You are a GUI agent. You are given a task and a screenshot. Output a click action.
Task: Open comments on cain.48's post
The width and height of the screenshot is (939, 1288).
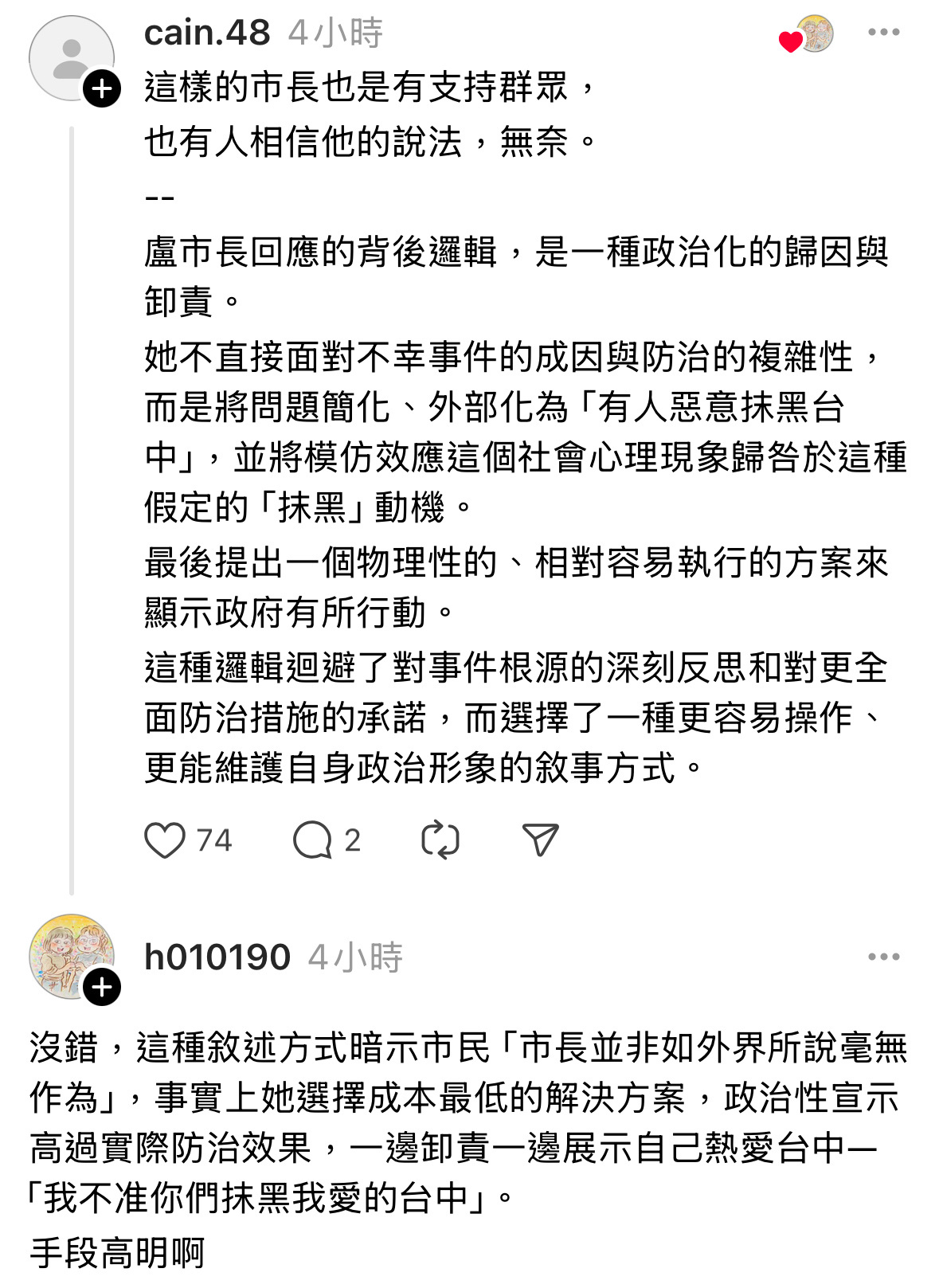click(x=312, y=840)
